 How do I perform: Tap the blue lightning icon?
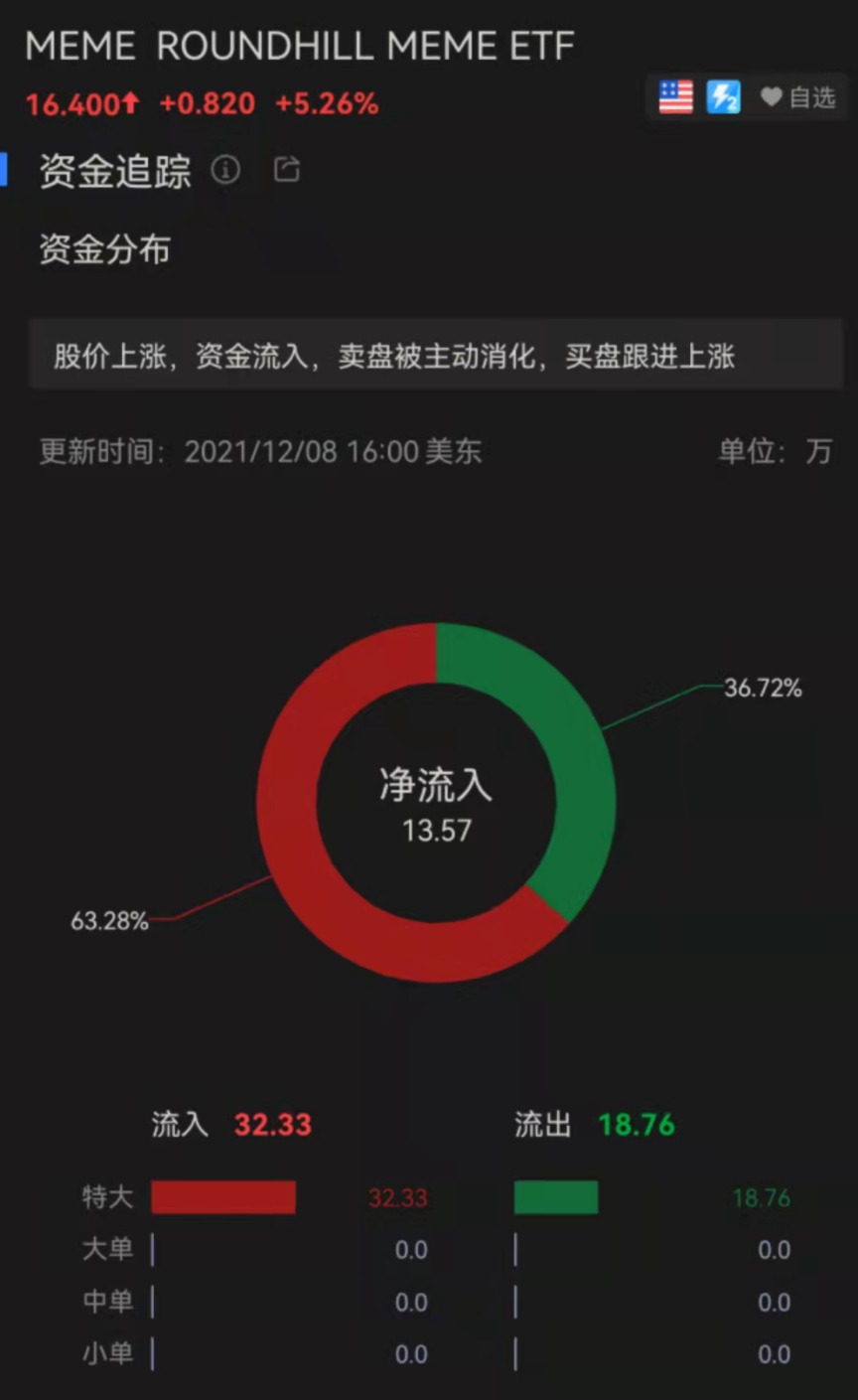(x=723, y=97)
